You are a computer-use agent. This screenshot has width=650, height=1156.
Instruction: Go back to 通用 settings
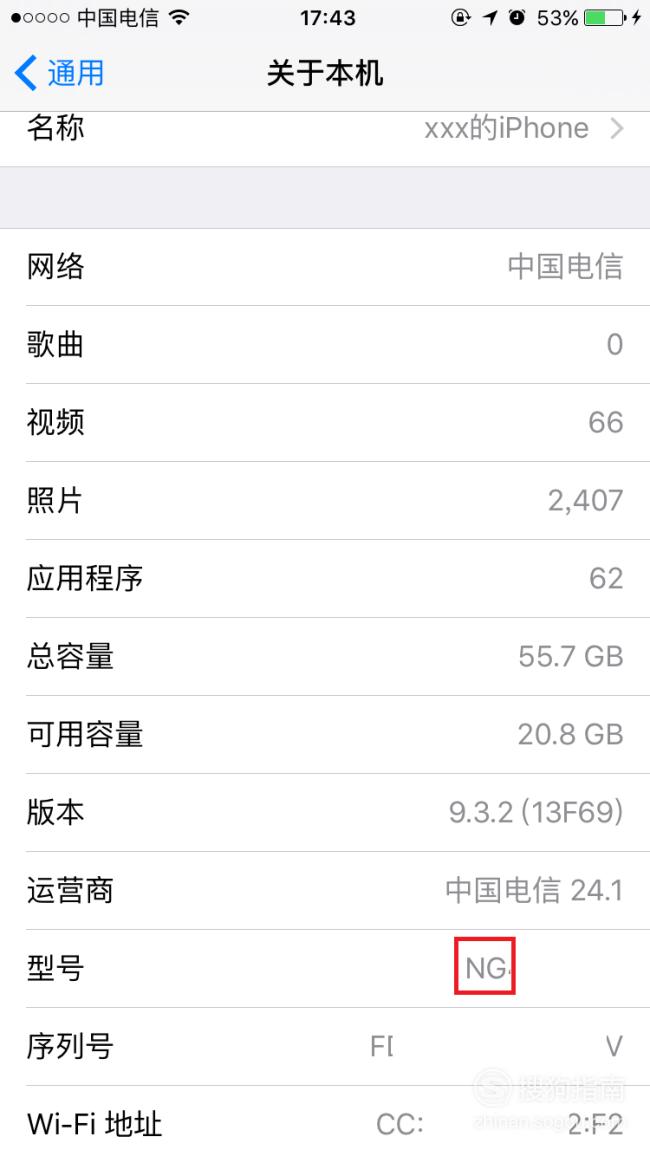[x=59, y=74]
